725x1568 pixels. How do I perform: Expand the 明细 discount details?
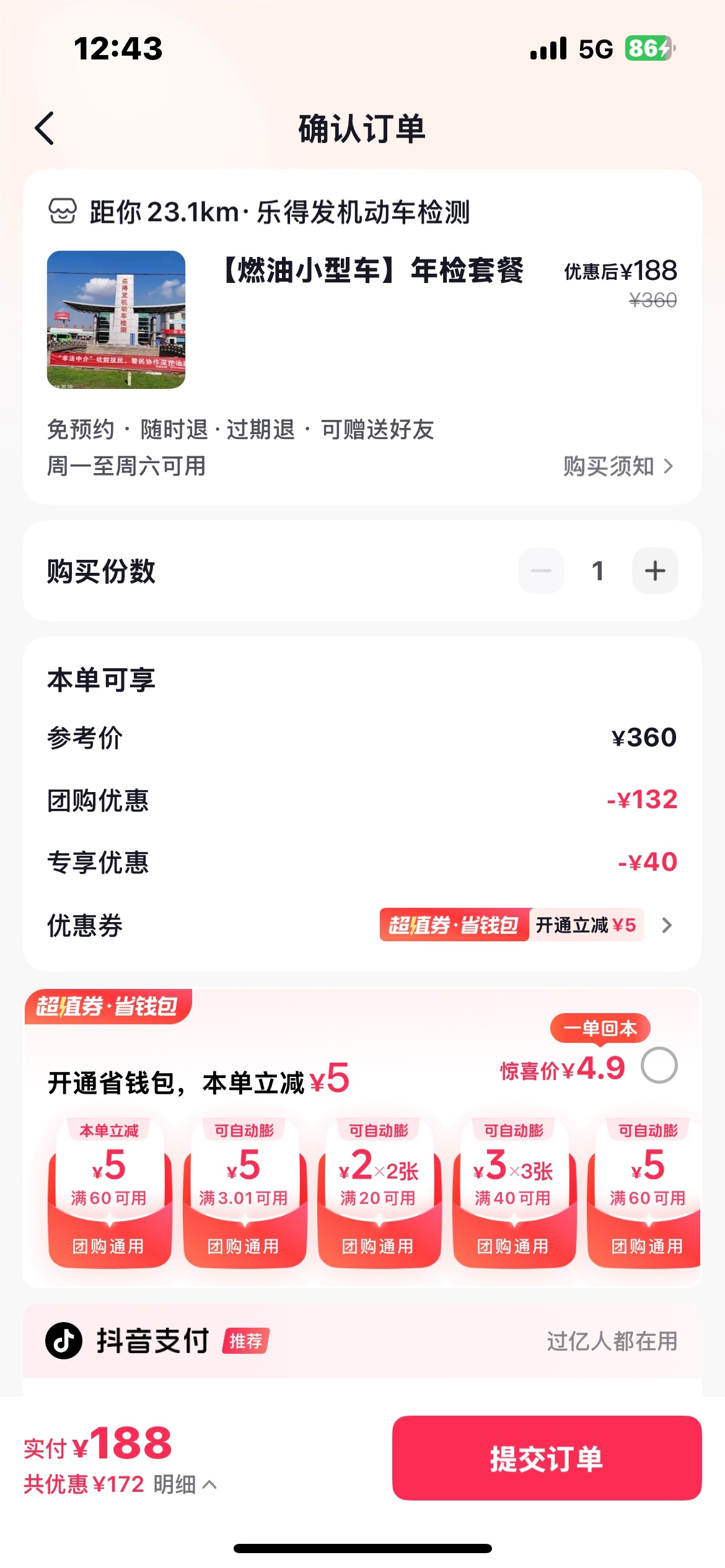pos(185,1484)
